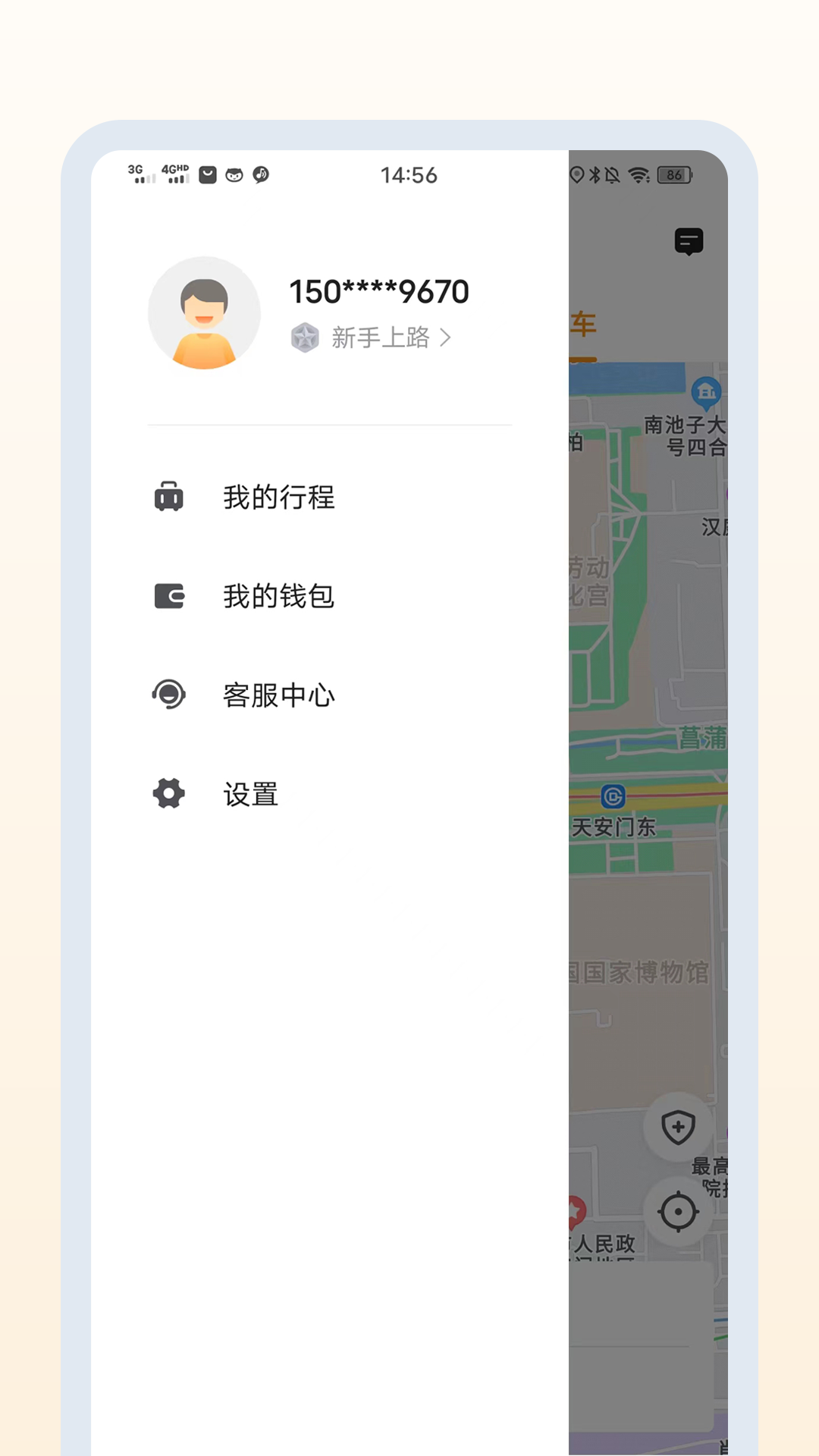Image resolution: width=819 pixels, height=1456 pixels.
Task: Select the 客服中心 menu entry
Action: (278, 695)
